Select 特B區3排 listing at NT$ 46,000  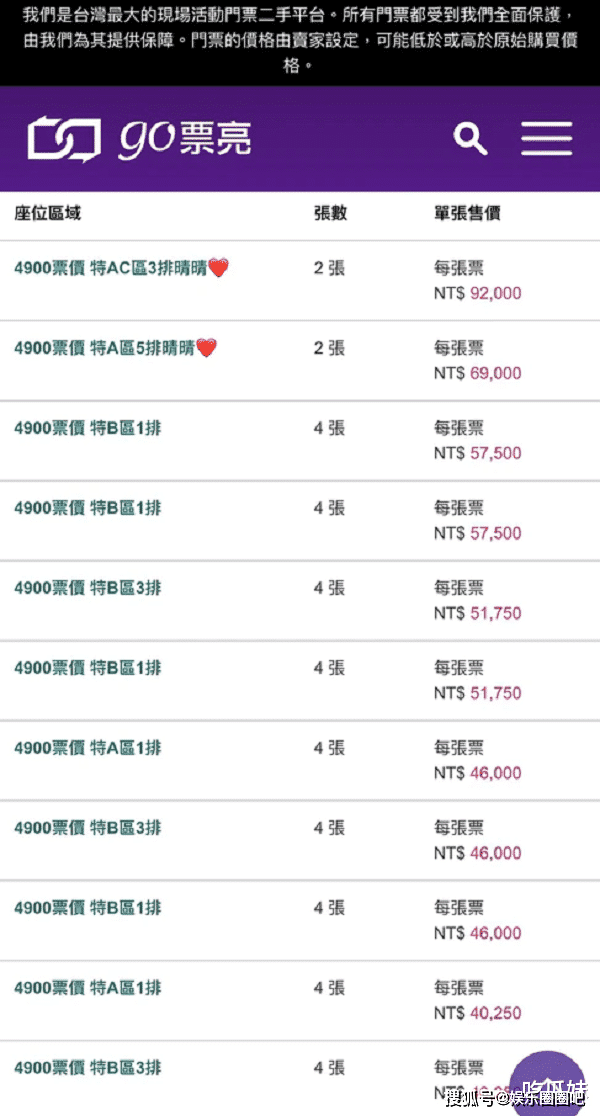(300, 841)
